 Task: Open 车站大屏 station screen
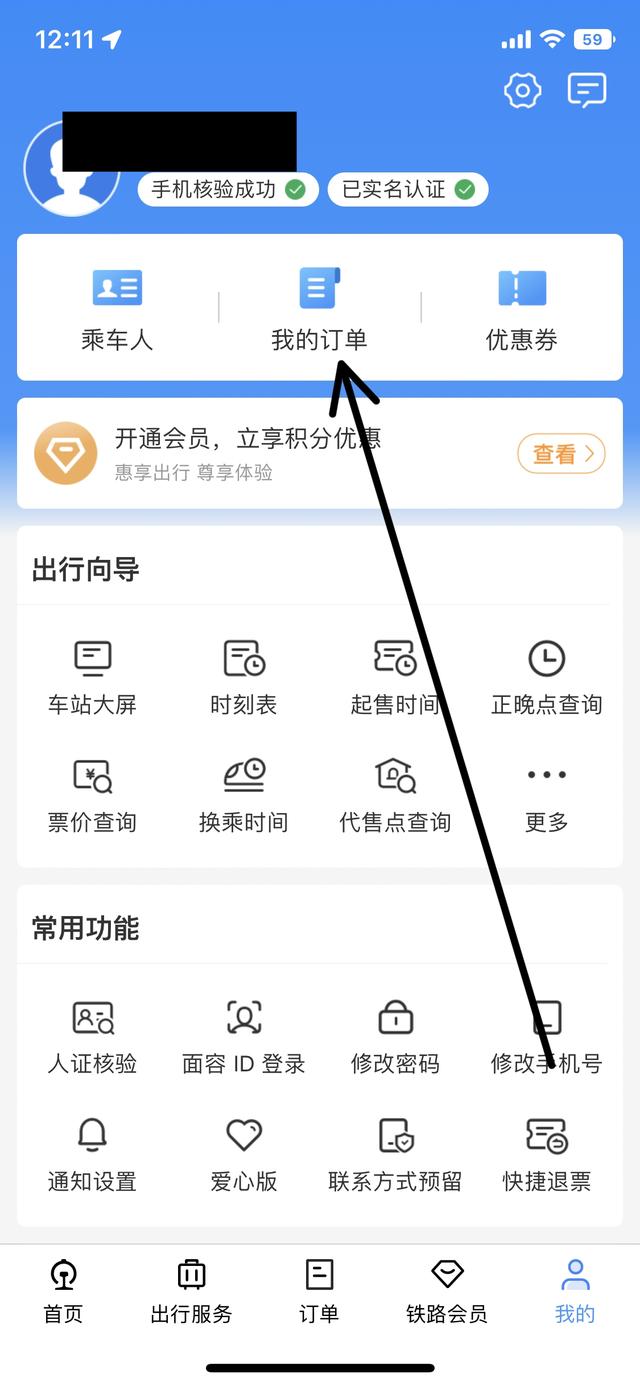92,678
